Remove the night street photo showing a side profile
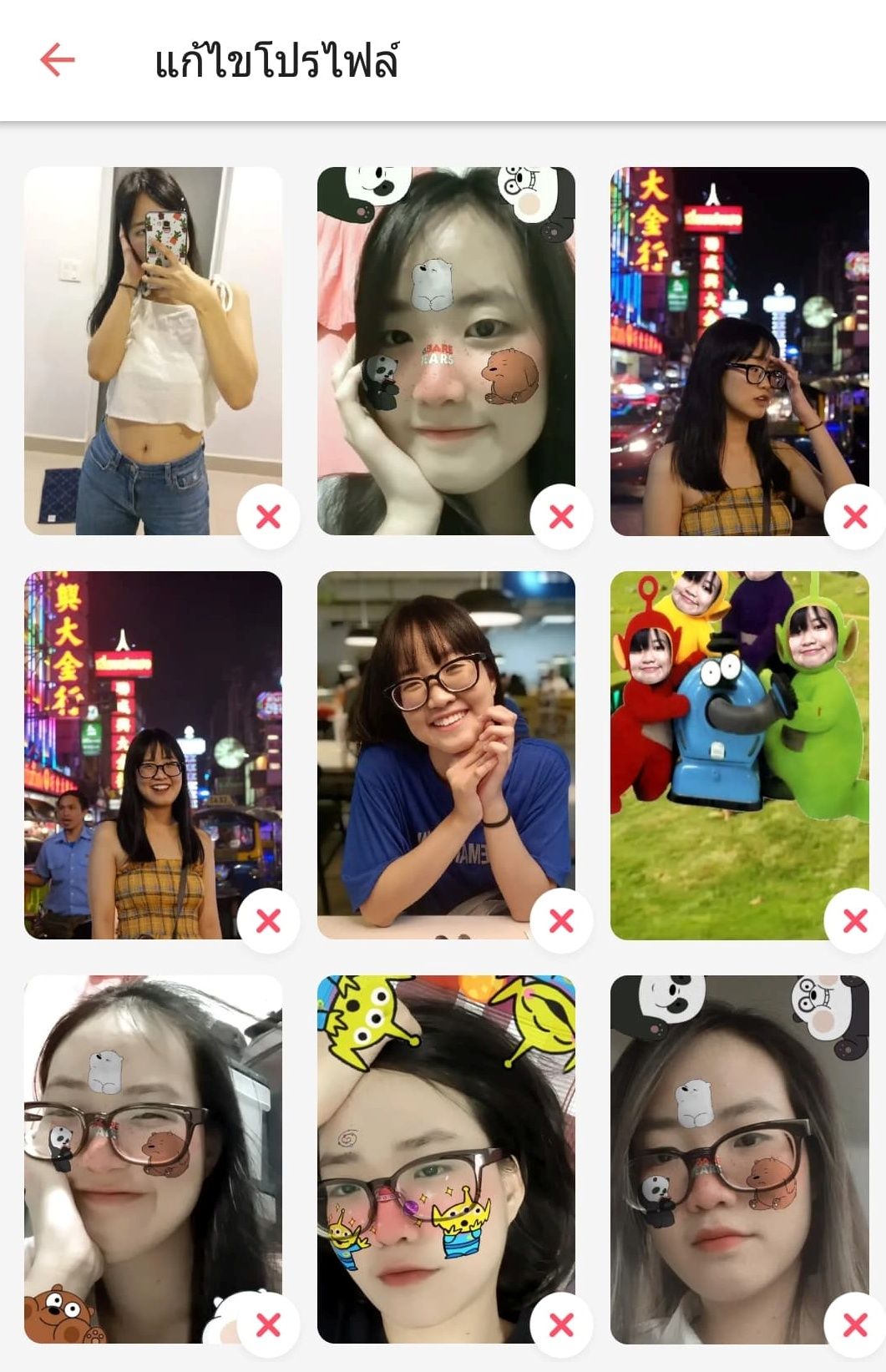Image resolution: width=886 pixels, height=1372 pixels. [854, 517]
